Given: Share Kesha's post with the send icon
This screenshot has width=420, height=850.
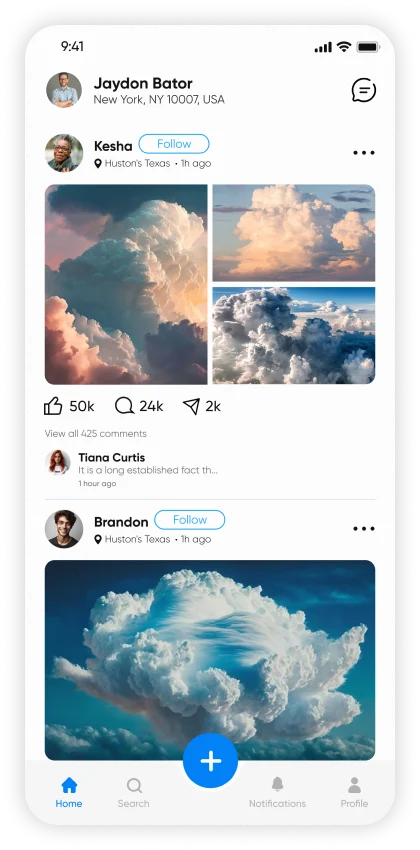Looking at the screenshot, I should [191, 406].
